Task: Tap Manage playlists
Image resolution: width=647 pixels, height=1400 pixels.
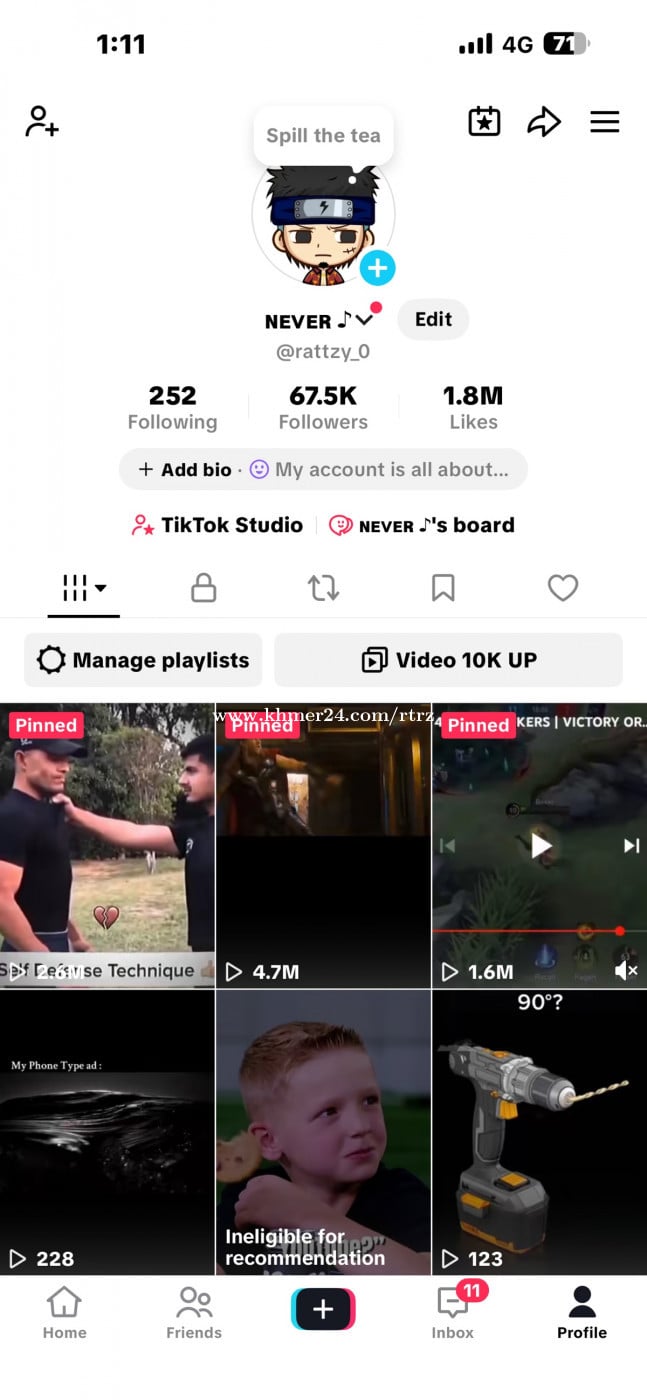Action: click(x=143, y=660)
